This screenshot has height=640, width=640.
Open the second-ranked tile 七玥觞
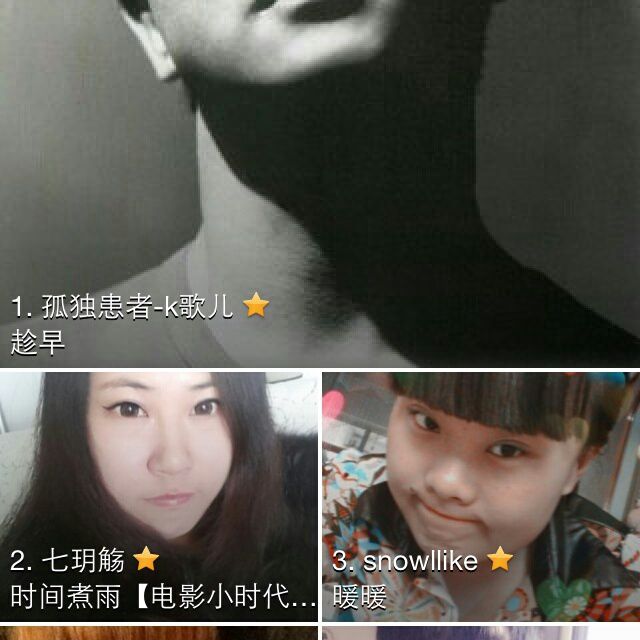[x=158, y=495]
